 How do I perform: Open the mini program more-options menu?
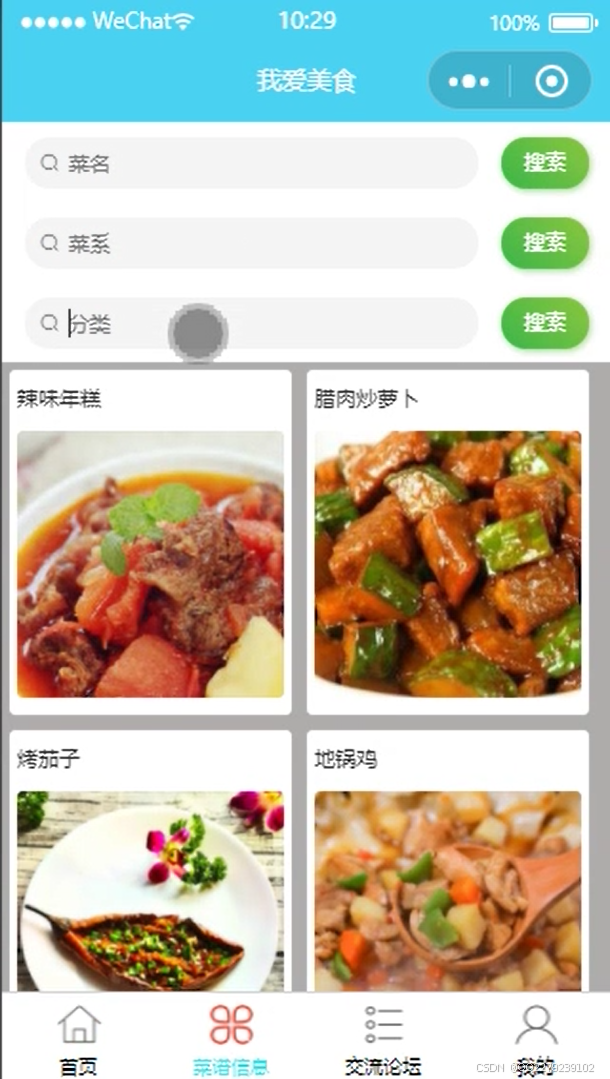pyautogui.click(x=469, y=81)
